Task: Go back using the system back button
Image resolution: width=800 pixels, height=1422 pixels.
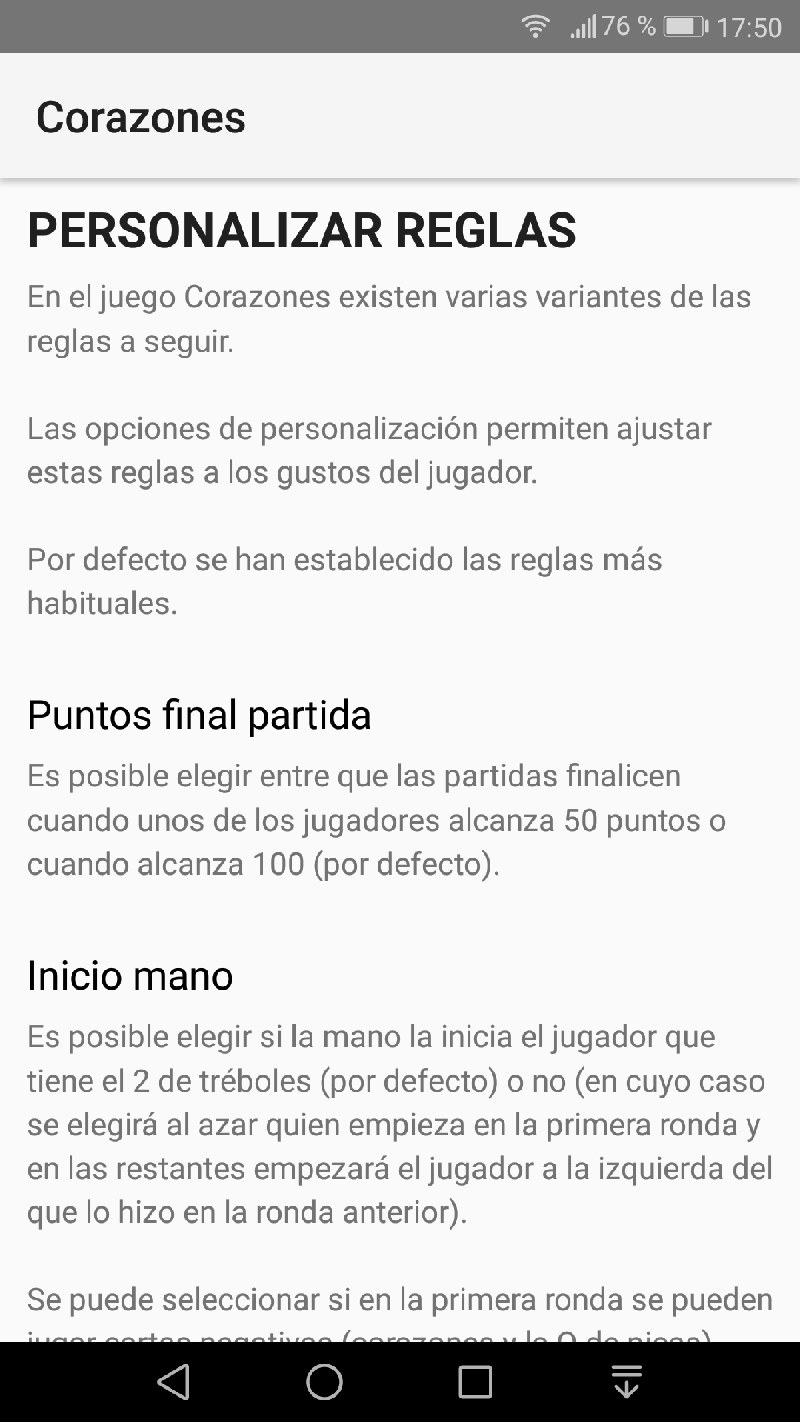Action: pos(174,1382)
